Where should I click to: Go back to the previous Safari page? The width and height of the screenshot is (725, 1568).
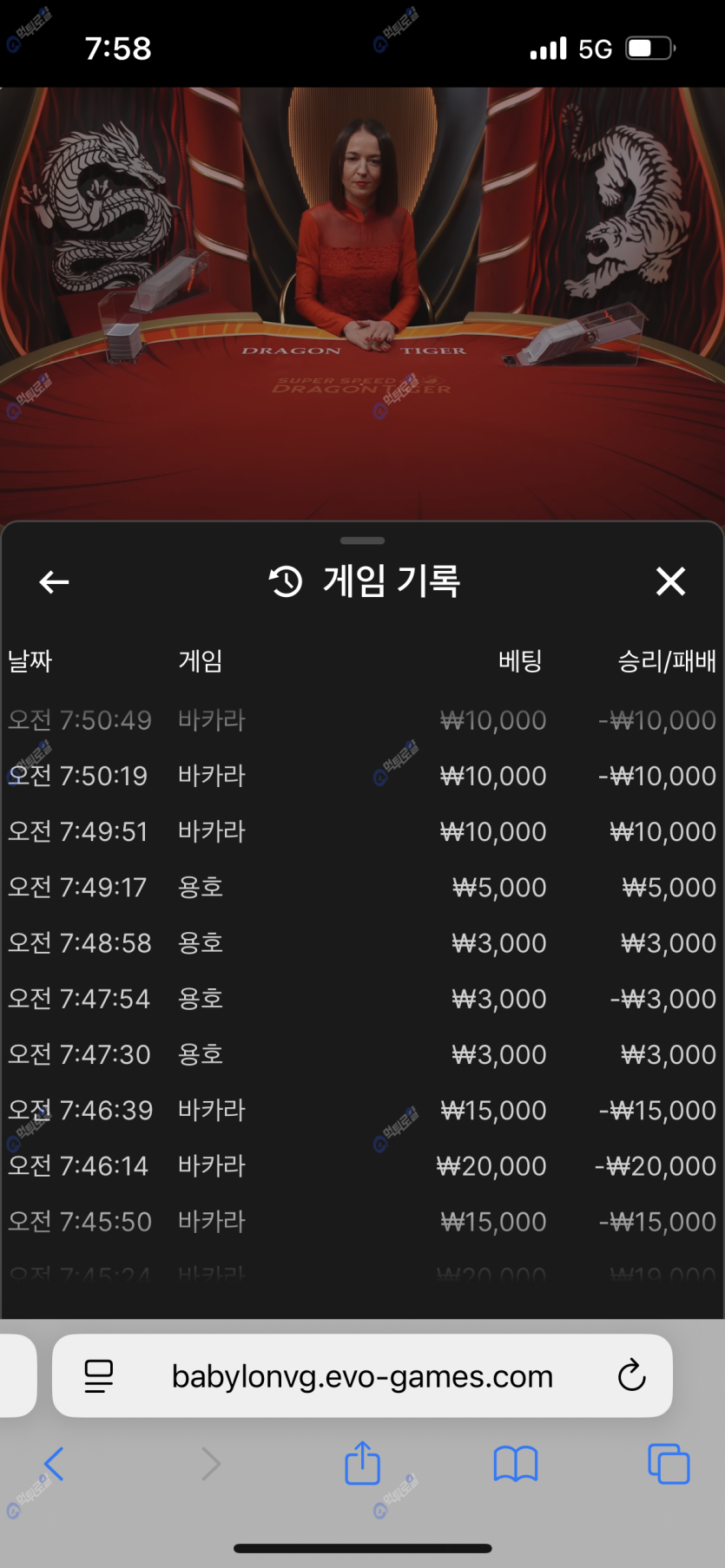54,1464
